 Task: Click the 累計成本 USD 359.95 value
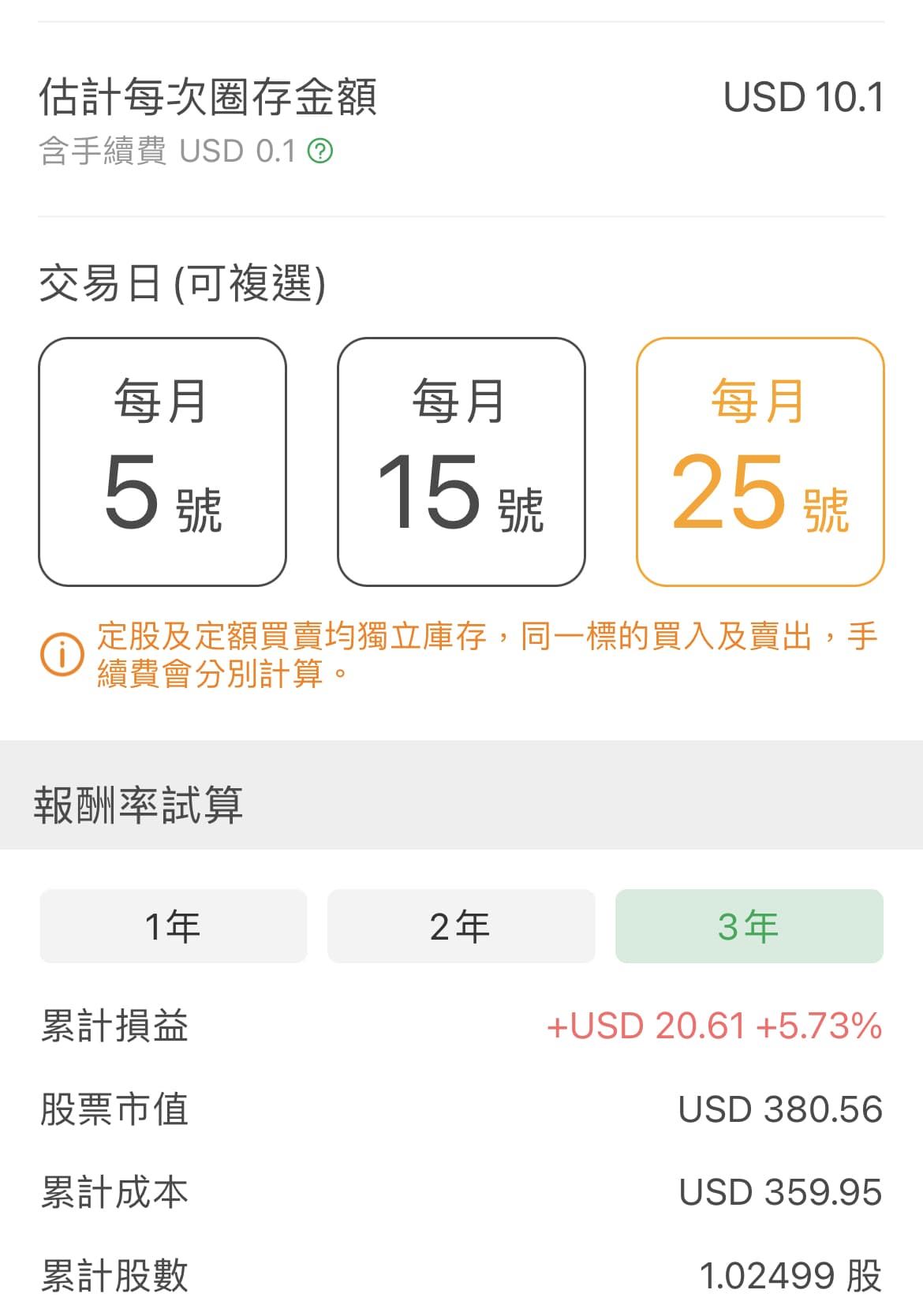click(x=779, y=1192)
